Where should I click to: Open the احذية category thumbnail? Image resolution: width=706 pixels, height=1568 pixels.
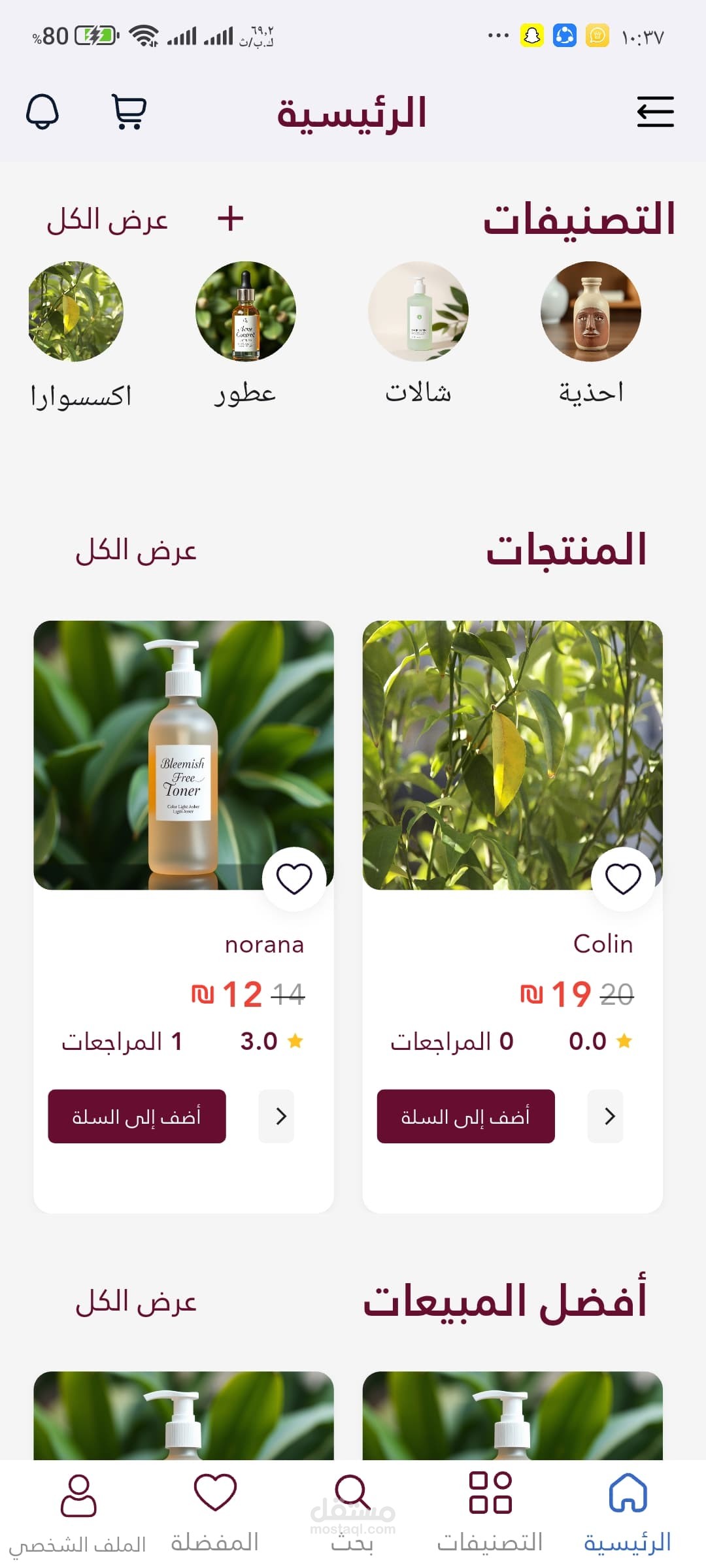588,314
